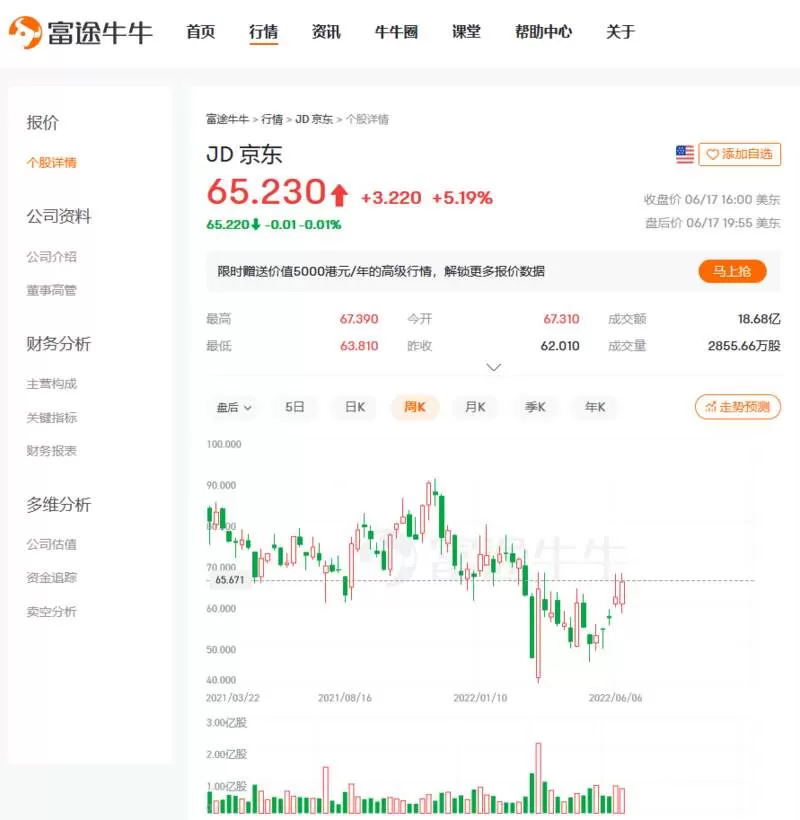This screenshot has width=800, height=820.
Task: Open 卖空分析 in the sidebar
Action: coord(52,611)
